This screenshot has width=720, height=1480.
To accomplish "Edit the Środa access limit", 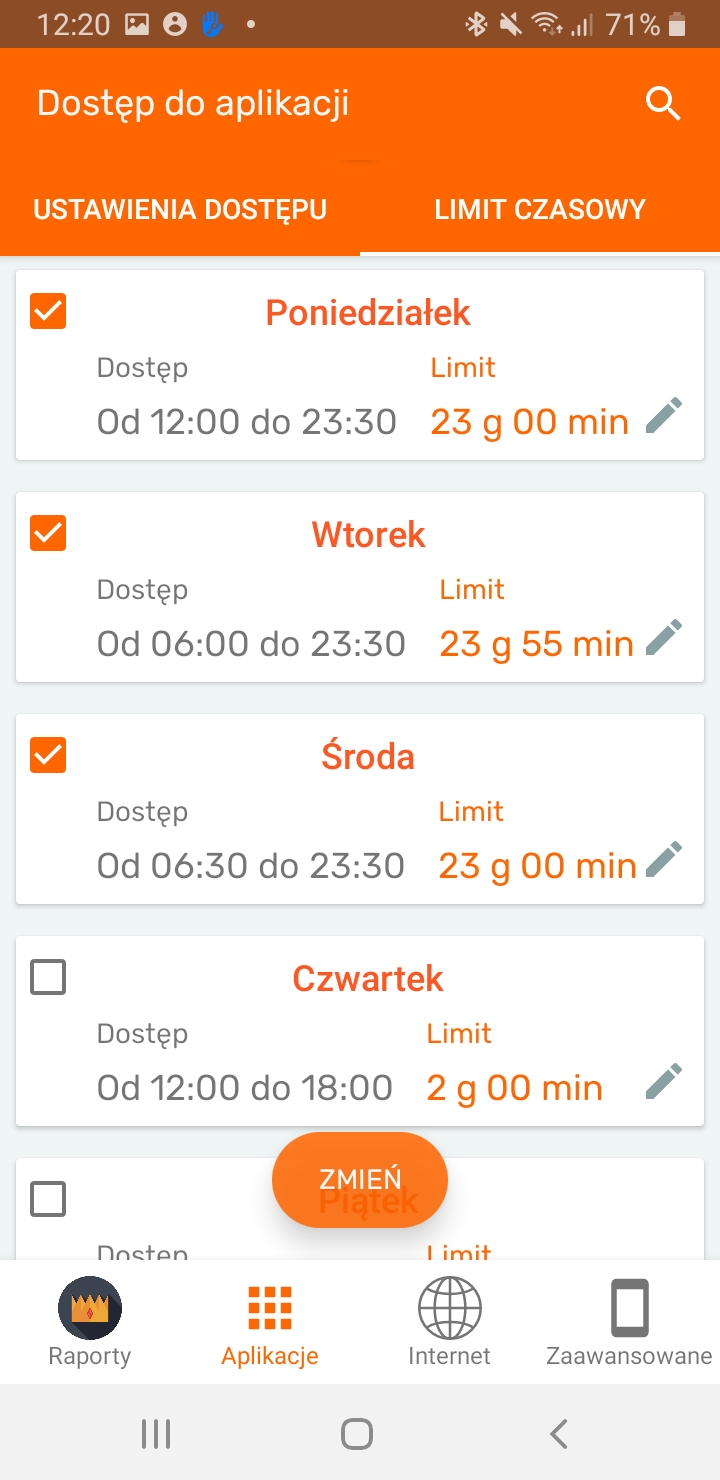I will 664,860.
